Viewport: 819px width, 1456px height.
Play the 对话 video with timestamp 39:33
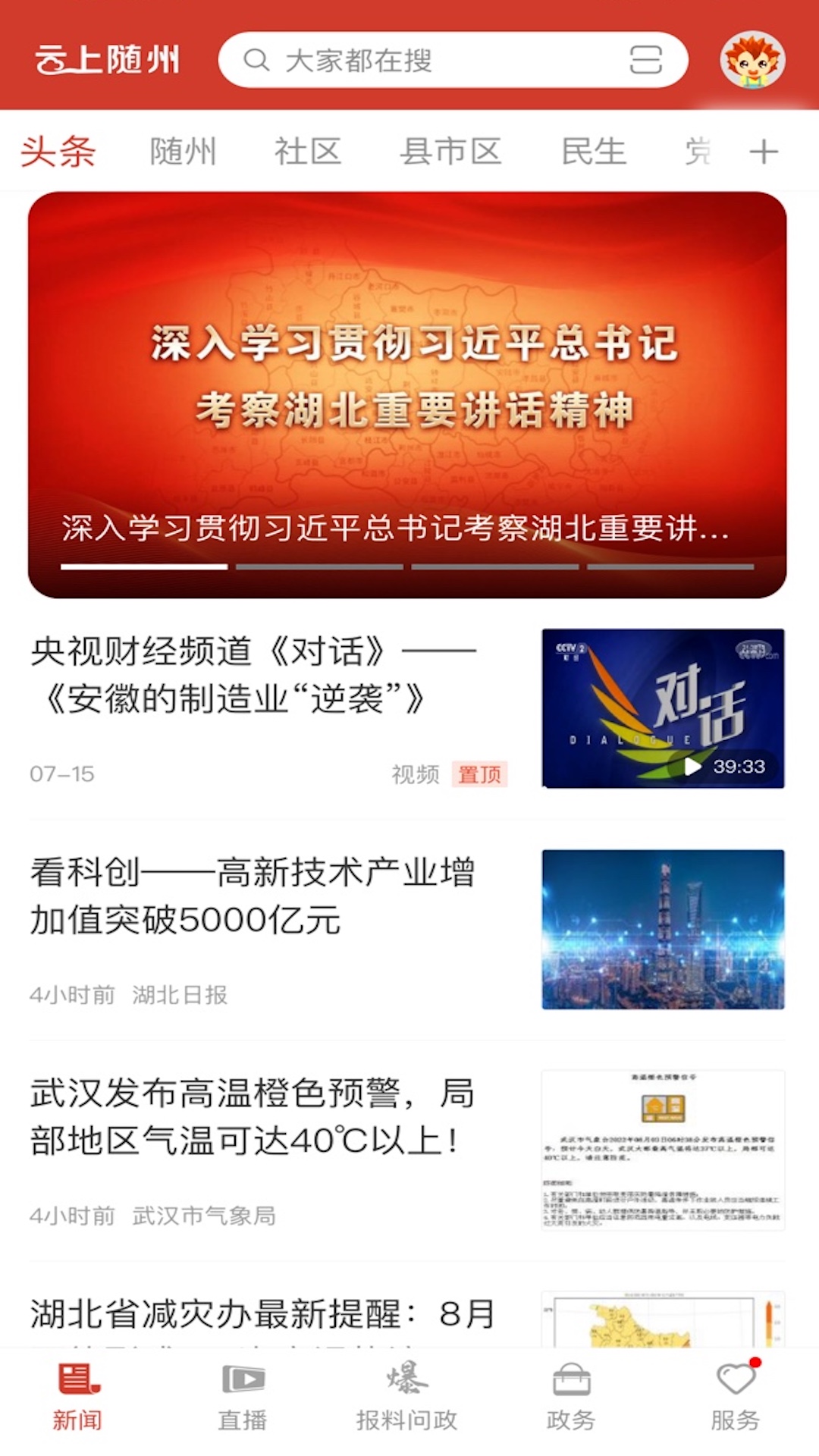click(x=662, y=711)
